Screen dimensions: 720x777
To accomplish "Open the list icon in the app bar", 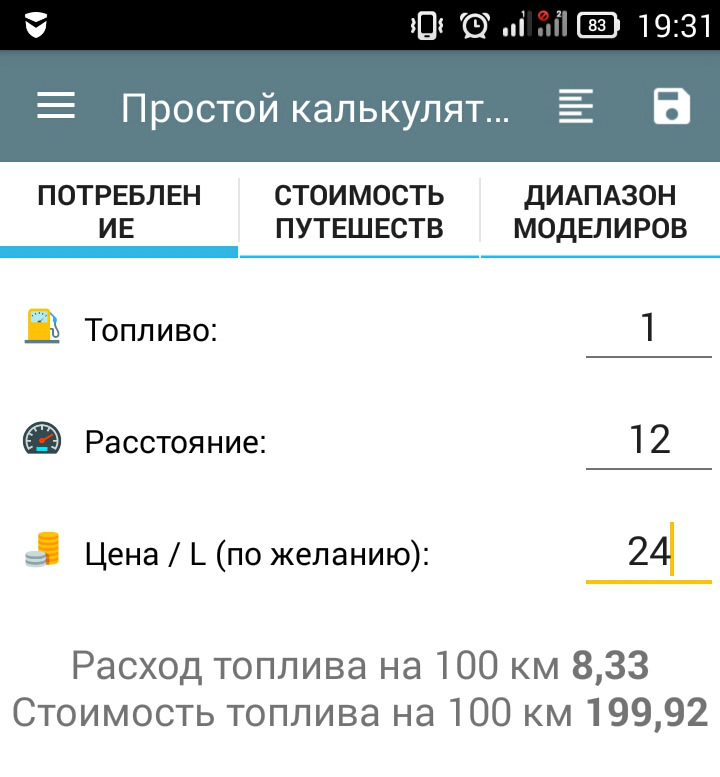I will [x=575, y=106].
